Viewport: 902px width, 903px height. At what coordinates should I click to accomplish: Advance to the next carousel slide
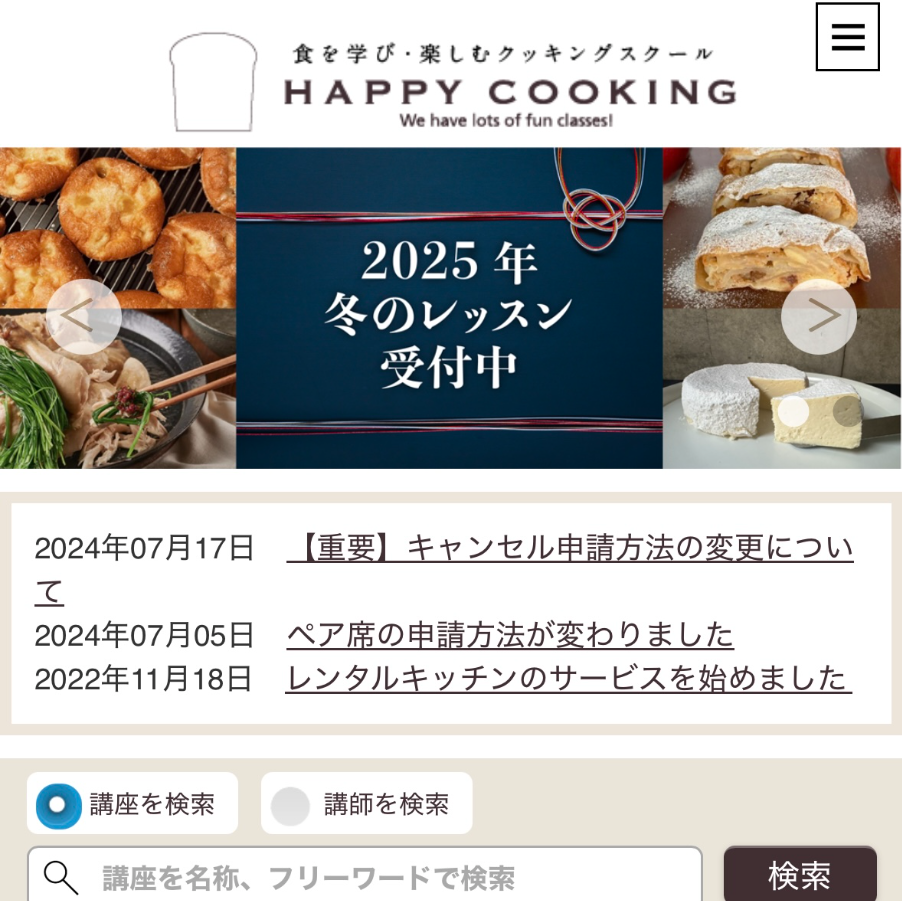818,317
